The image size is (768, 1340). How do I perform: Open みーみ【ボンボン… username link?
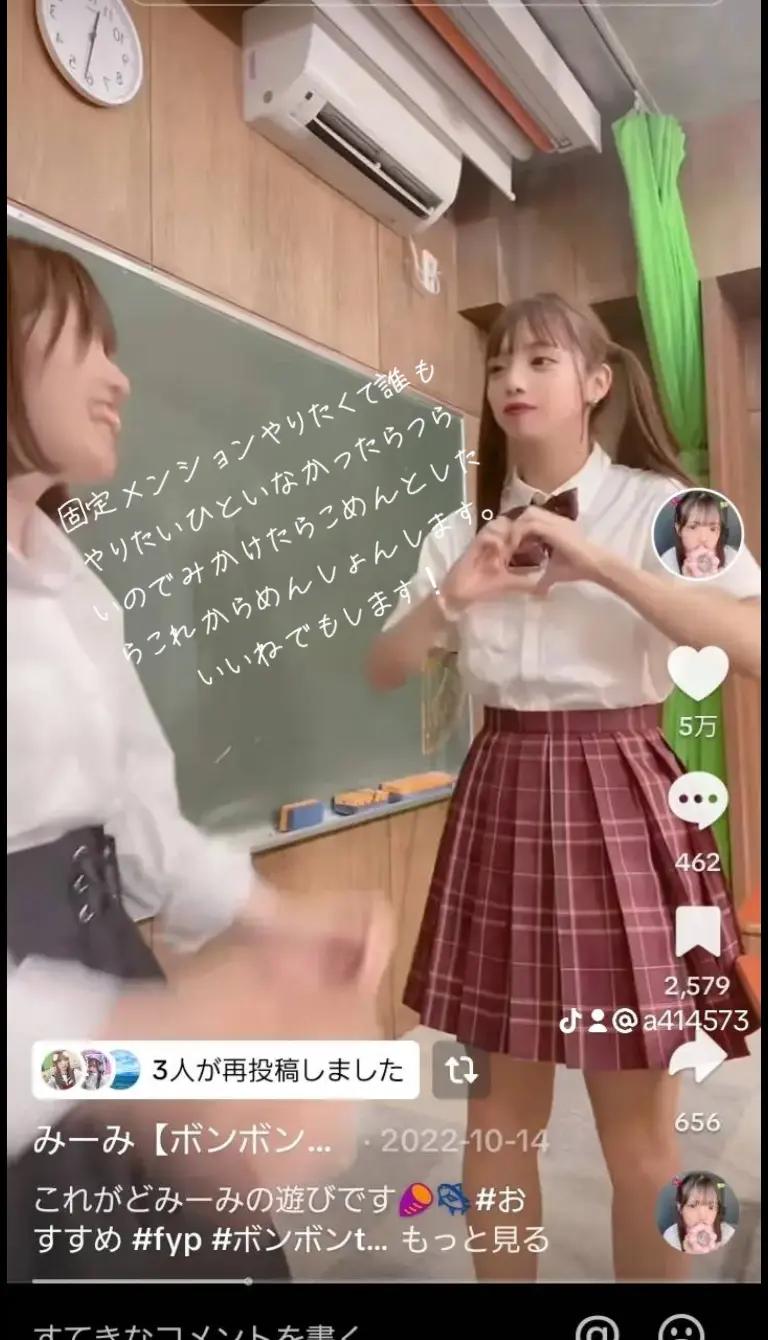[182, 1140]
